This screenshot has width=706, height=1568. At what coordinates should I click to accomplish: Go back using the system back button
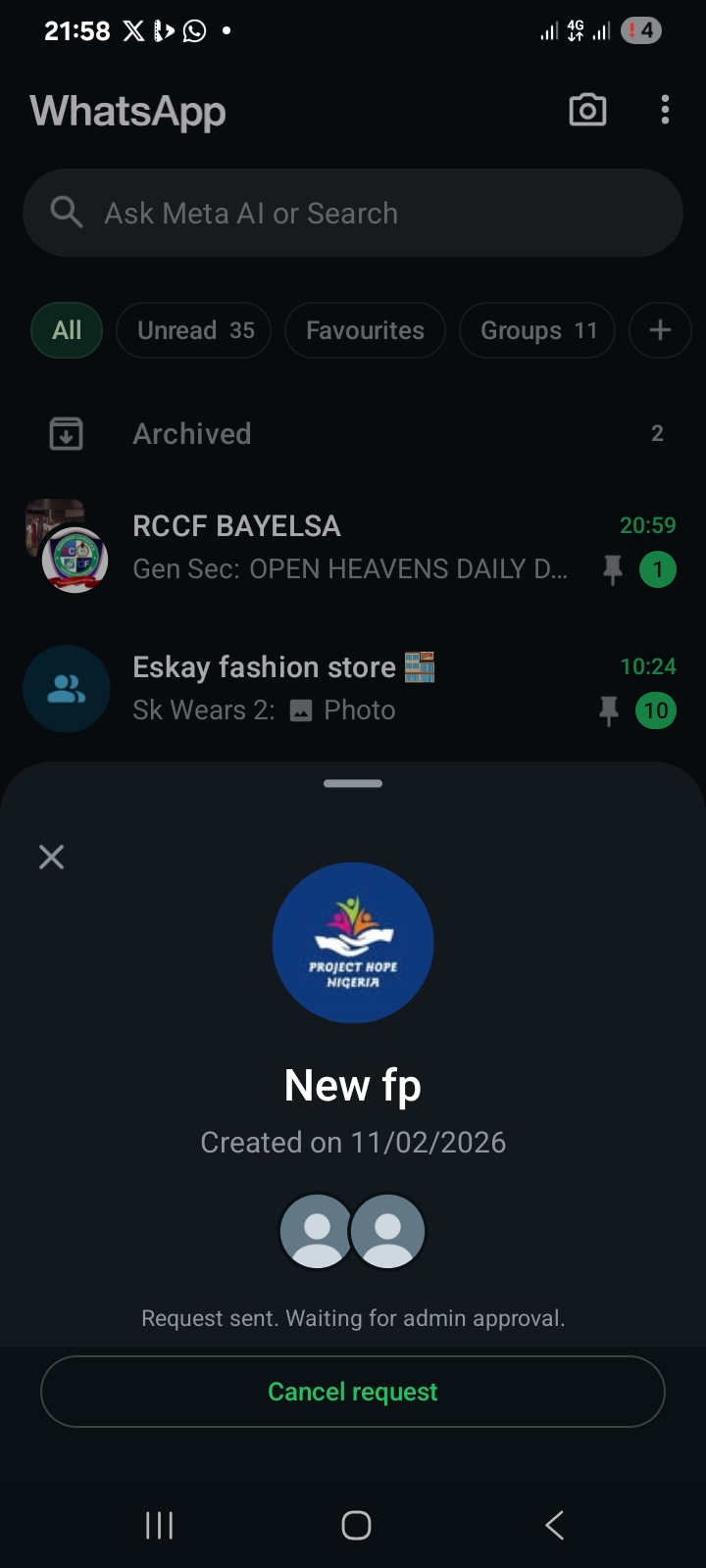[554, 1525]
